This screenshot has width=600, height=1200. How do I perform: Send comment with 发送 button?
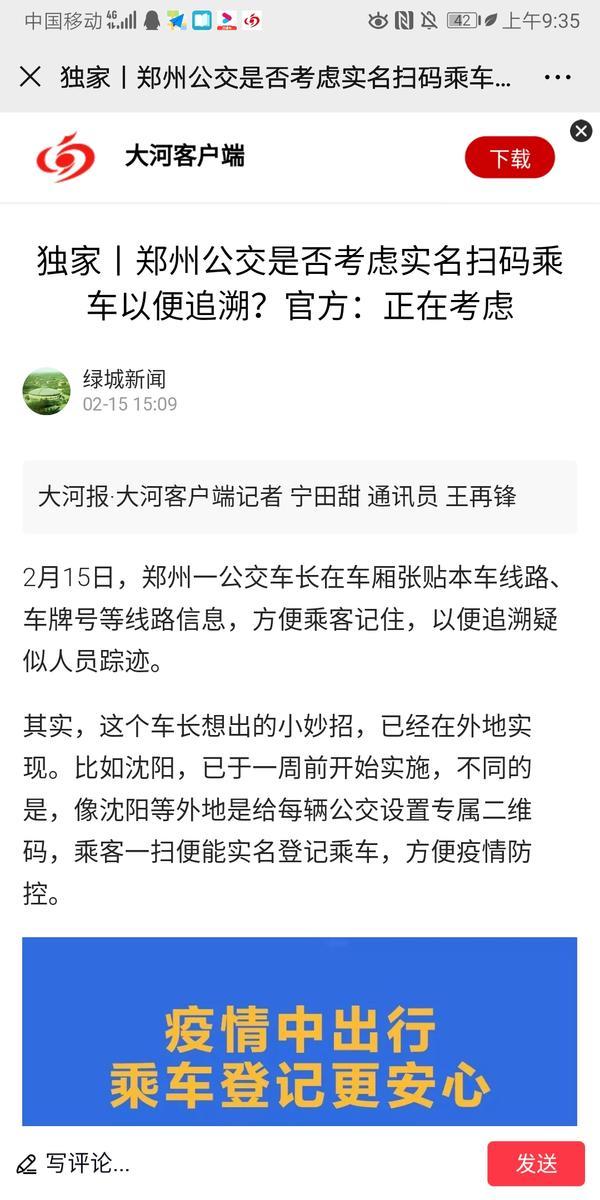[x=536, y=1164]
